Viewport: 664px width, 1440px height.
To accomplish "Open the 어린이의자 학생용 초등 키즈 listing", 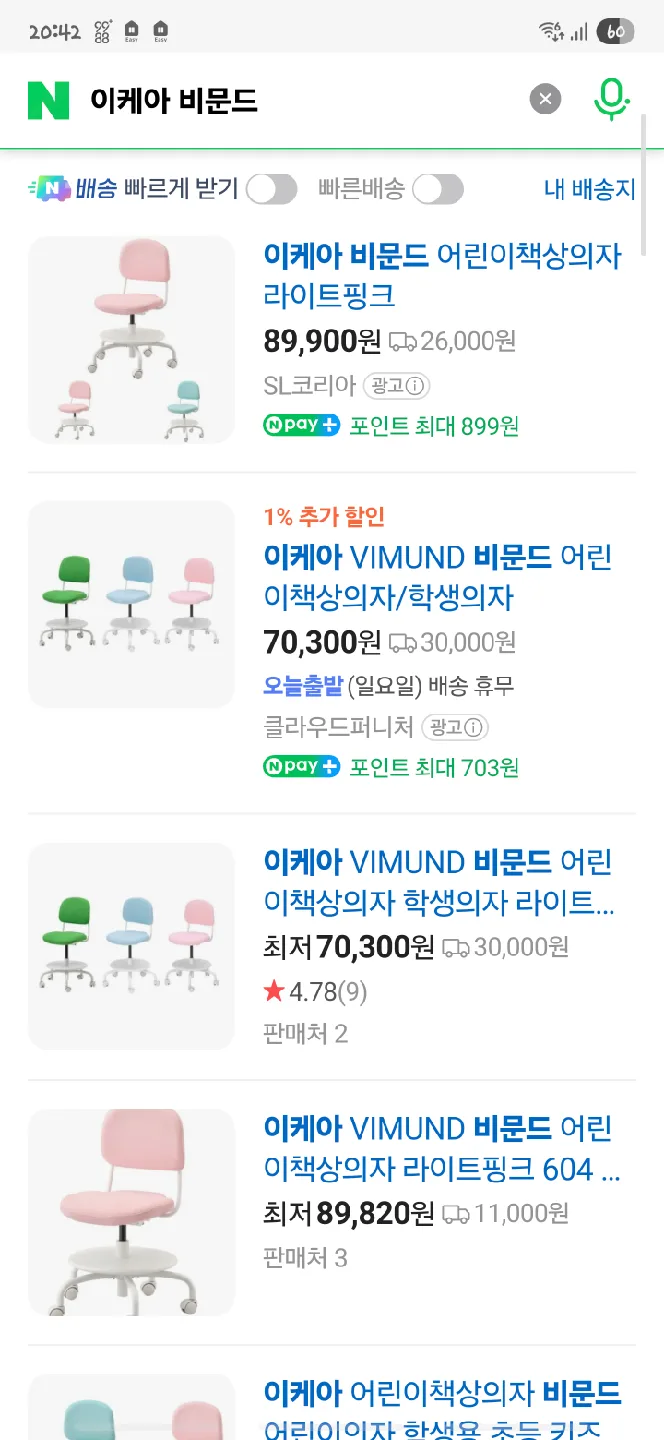I will coord(442,1410).
